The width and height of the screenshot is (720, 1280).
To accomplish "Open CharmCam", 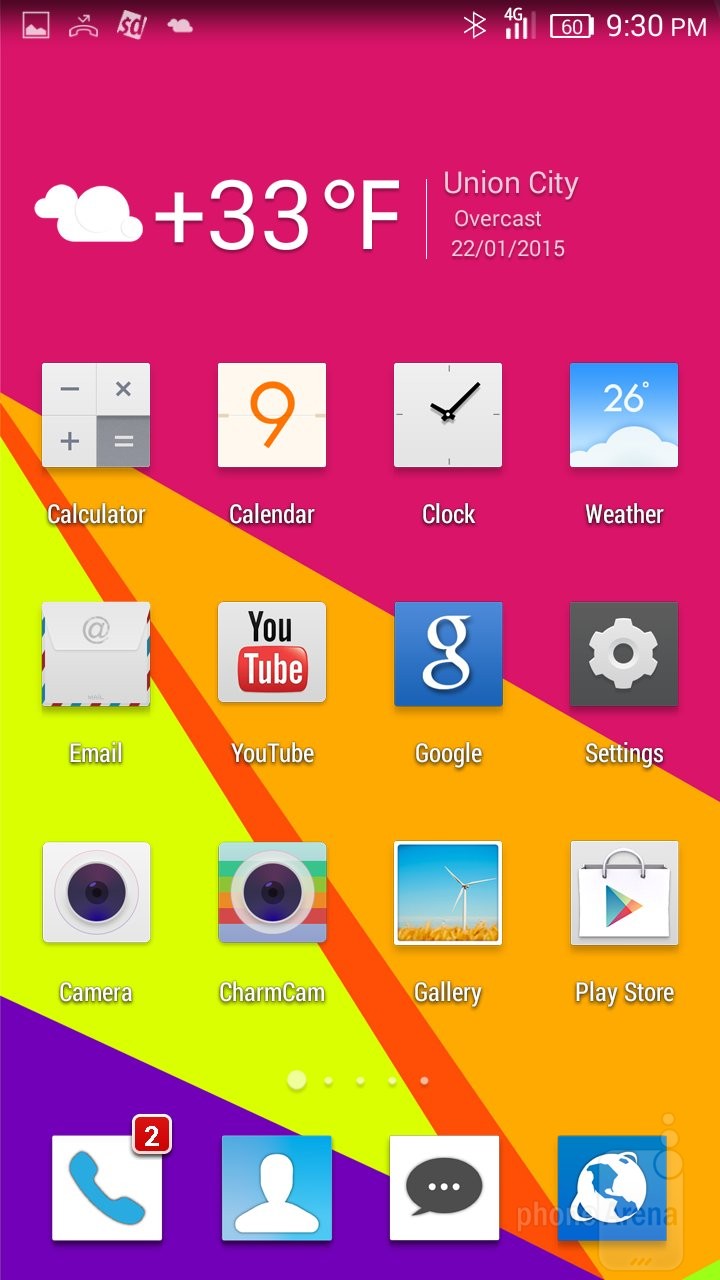I will pyautogui.click(x=272, y=893).
